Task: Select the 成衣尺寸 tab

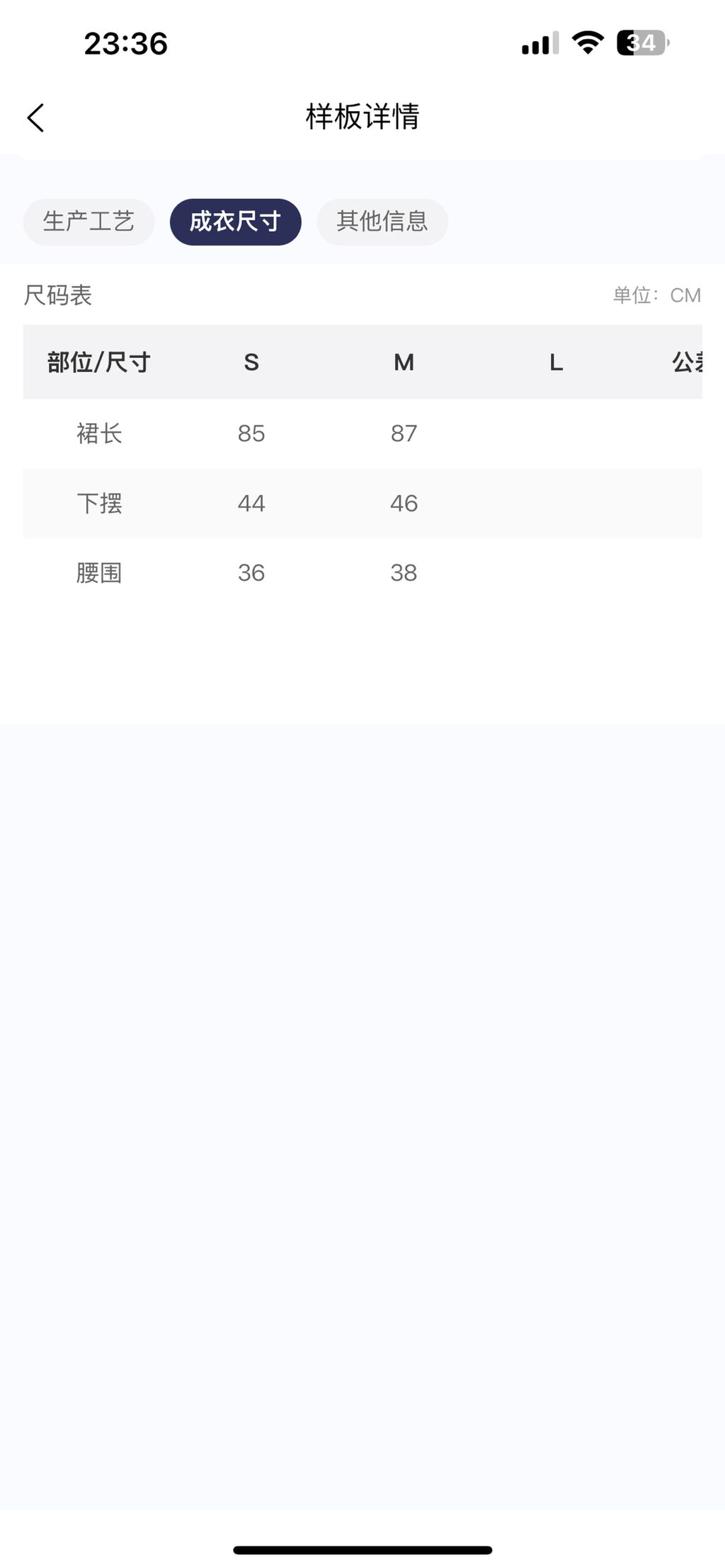Action: pos(234,221)
